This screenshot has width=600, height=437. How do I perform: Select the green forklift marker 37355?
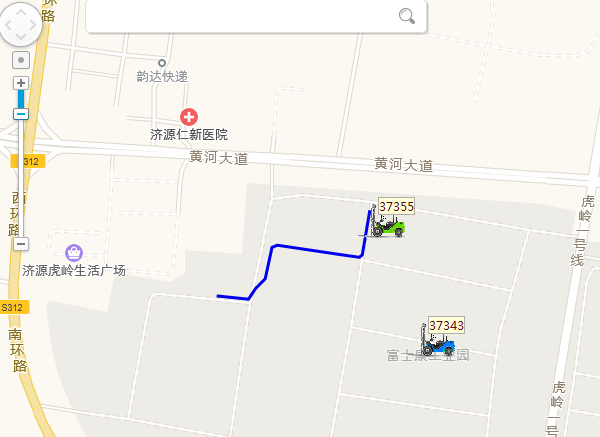(x=388, y=226)
